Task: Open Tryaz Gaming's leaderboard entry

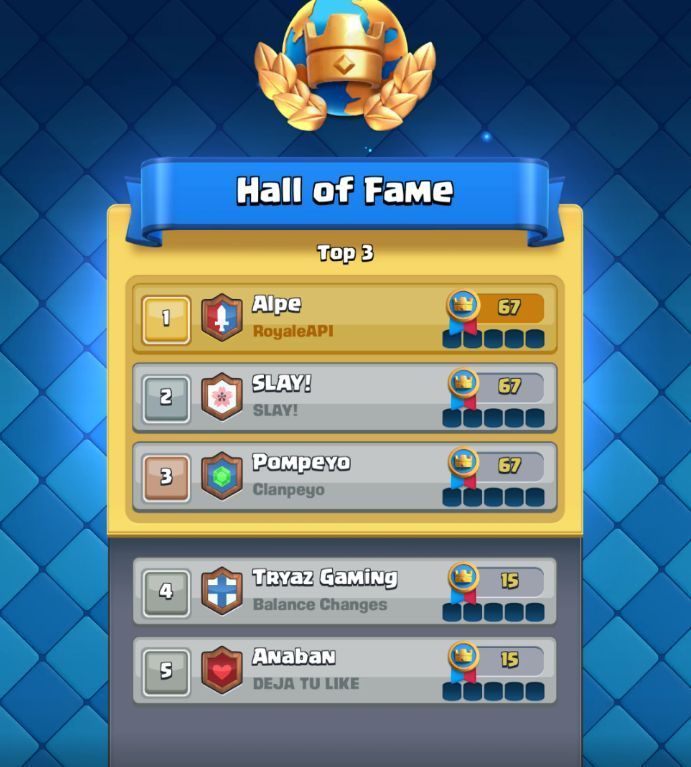Action: [344, 591]
